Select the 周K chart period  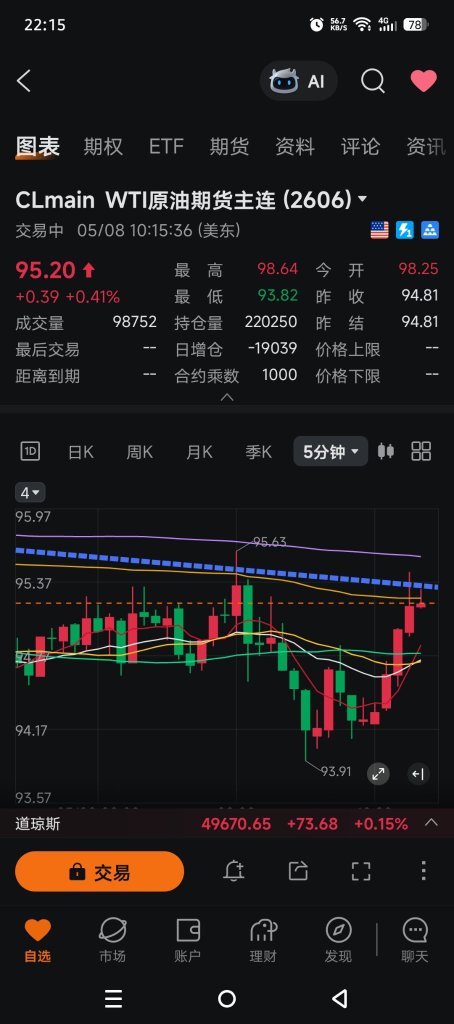pos(140,451)
